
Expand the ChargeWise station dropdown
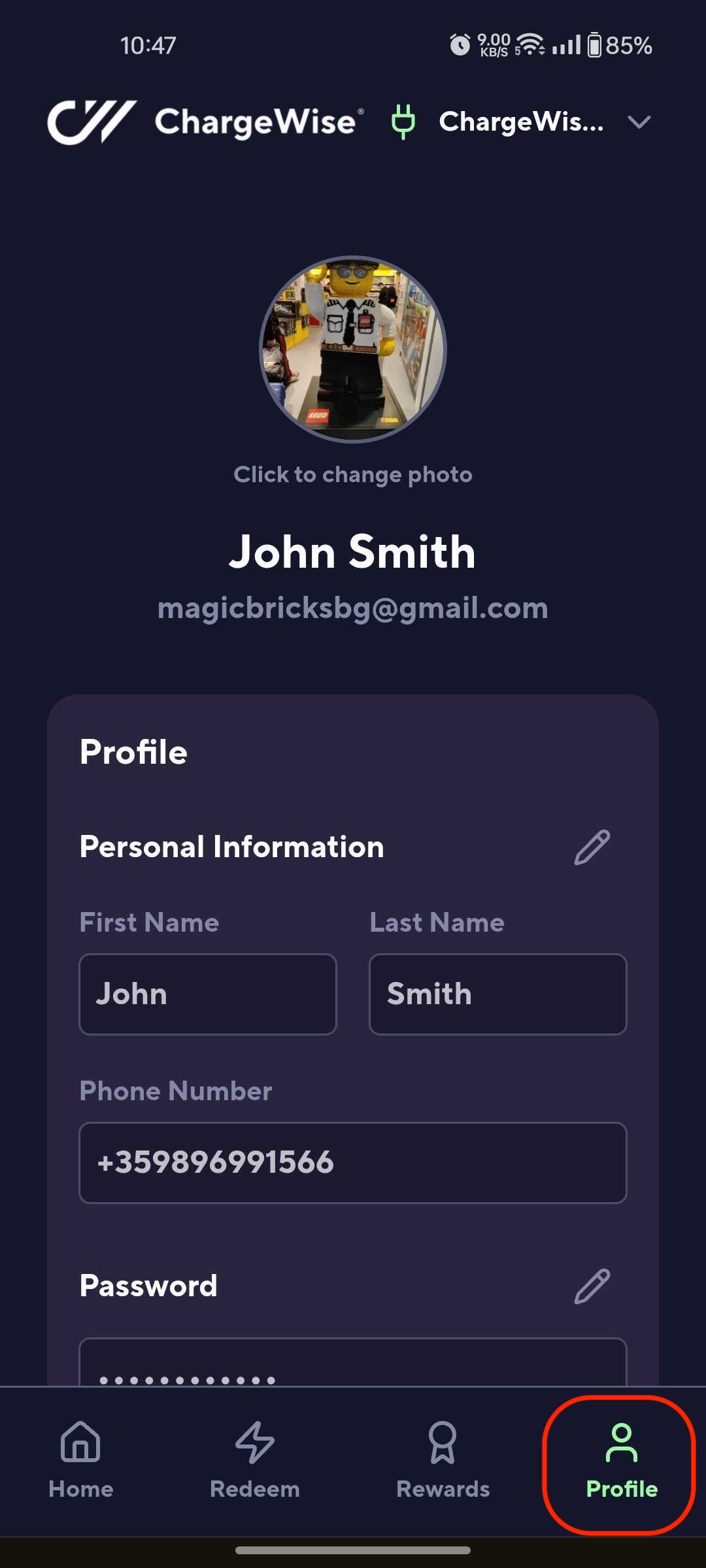tap(638, 122)
